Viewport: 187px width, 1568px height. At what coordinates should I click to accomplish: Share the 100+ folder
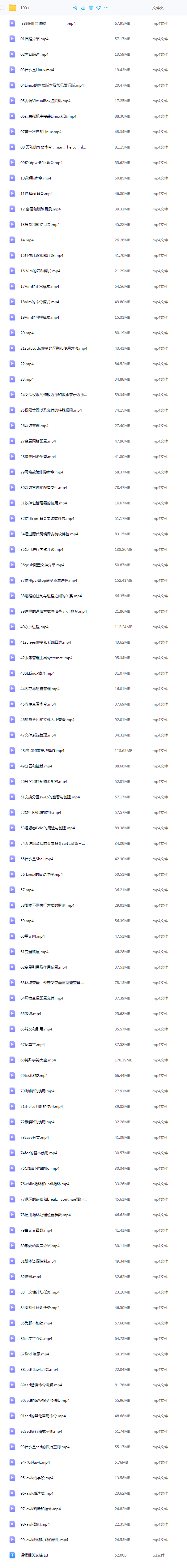[75, 8]
